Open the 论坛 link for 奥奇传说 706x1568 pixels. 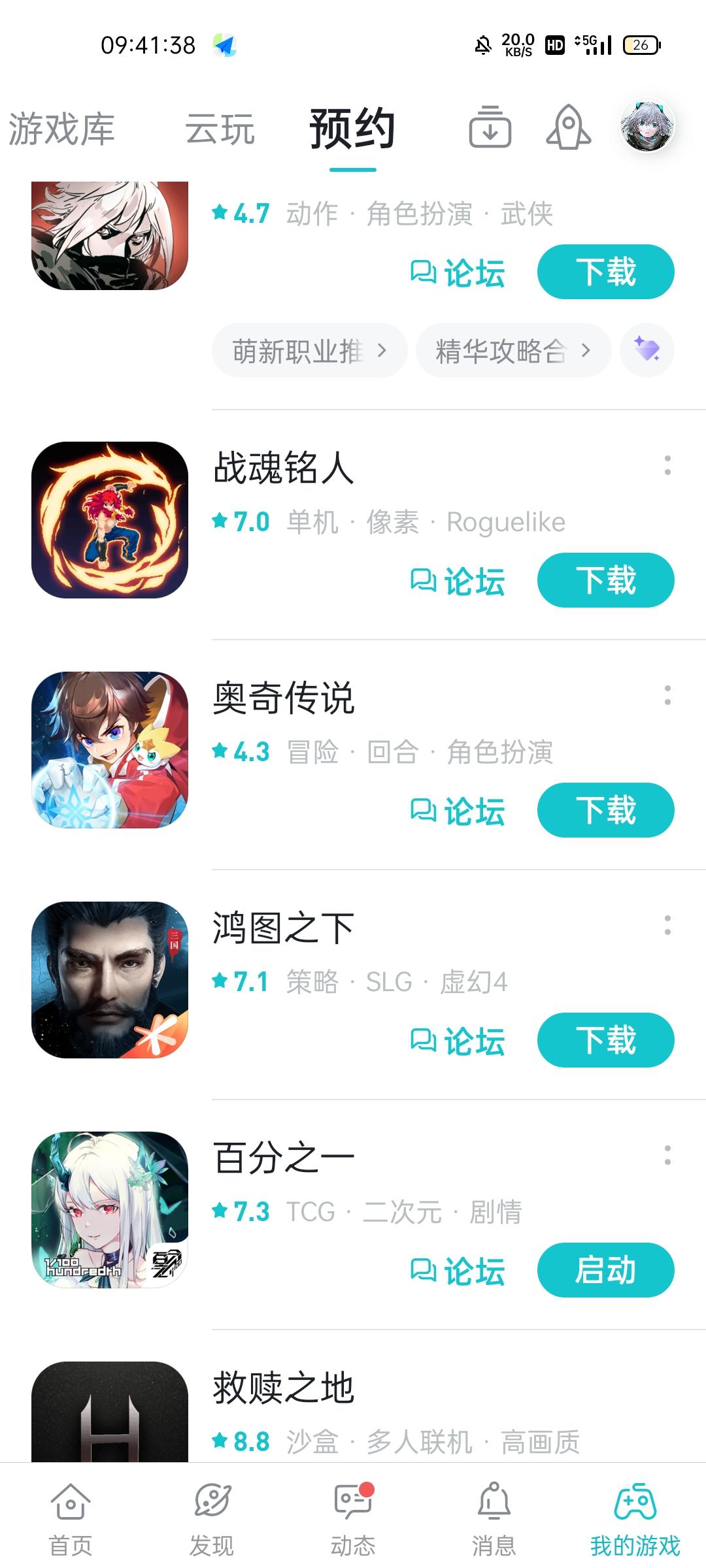(458, 811)
